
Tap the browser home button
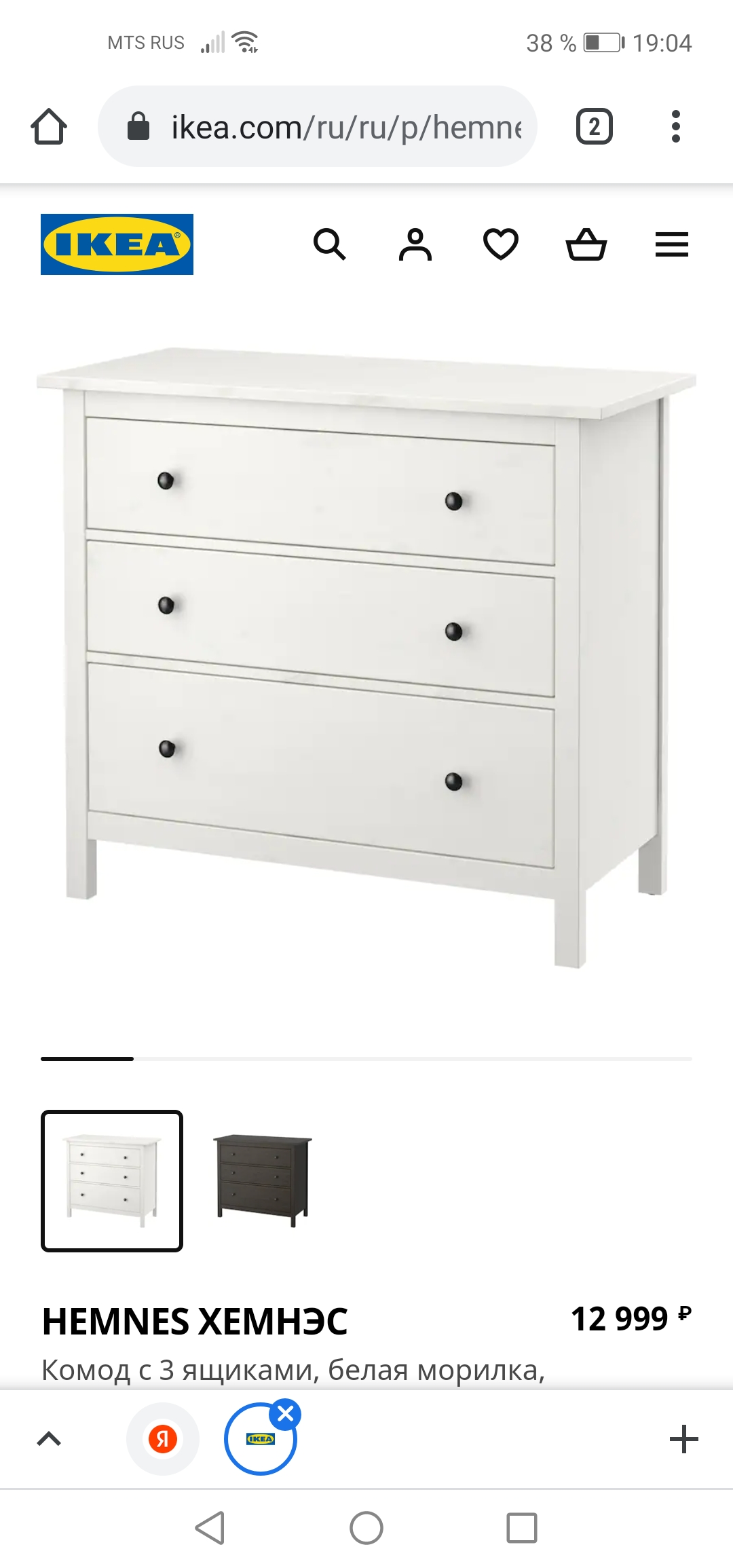click(x=49, y=127)
